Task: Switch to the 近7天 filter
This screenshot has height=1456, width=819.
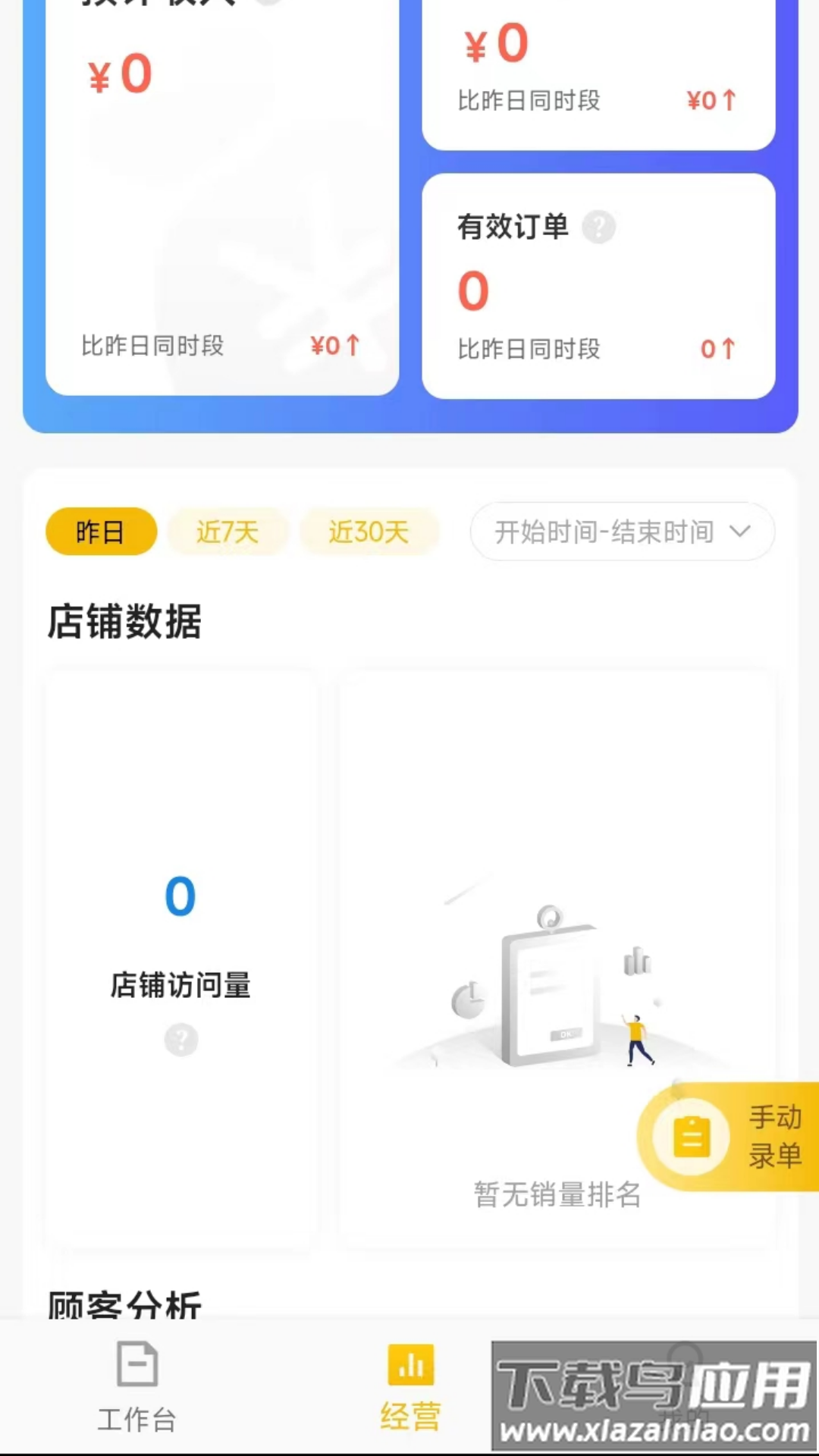Action: [227, 532]
